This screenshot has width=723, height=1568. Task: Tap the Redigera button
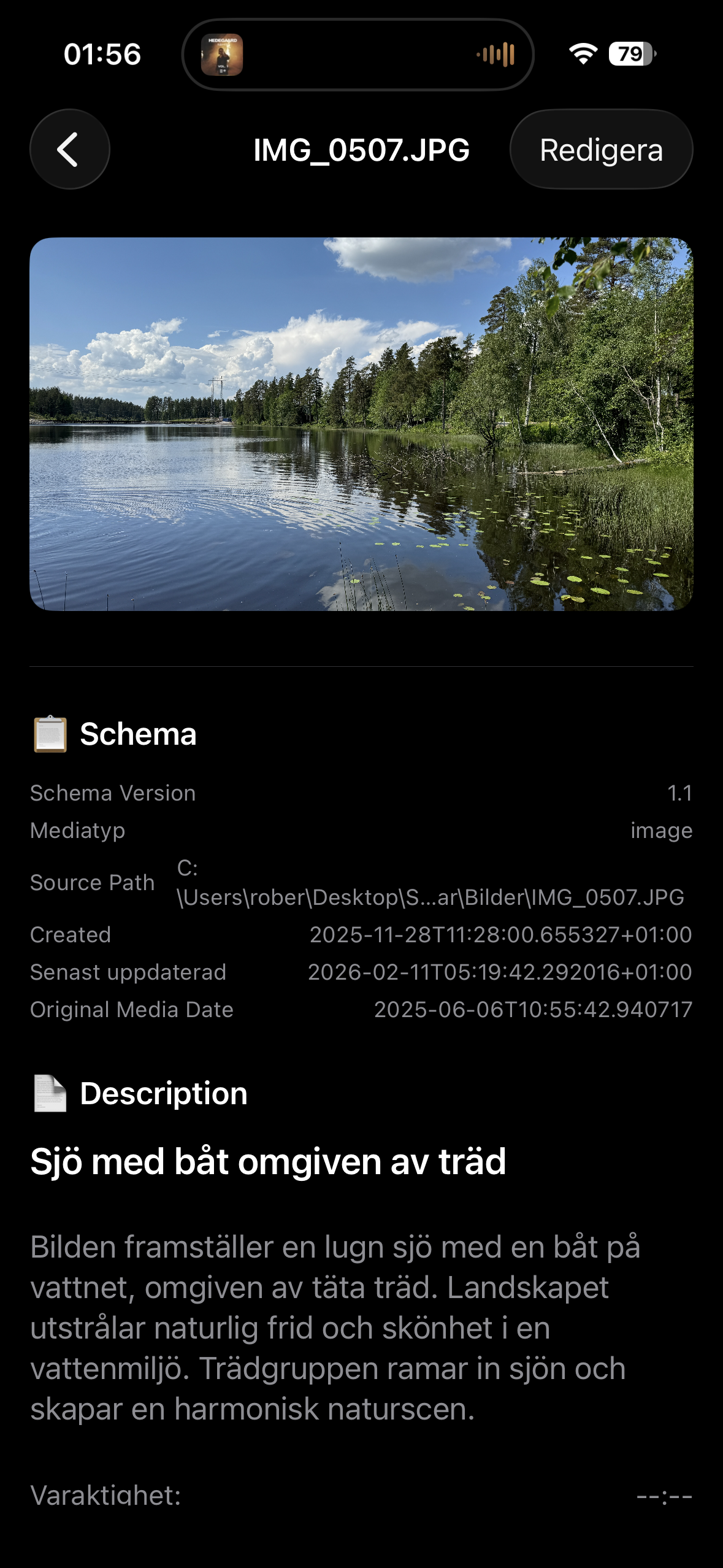pos(600,149)
